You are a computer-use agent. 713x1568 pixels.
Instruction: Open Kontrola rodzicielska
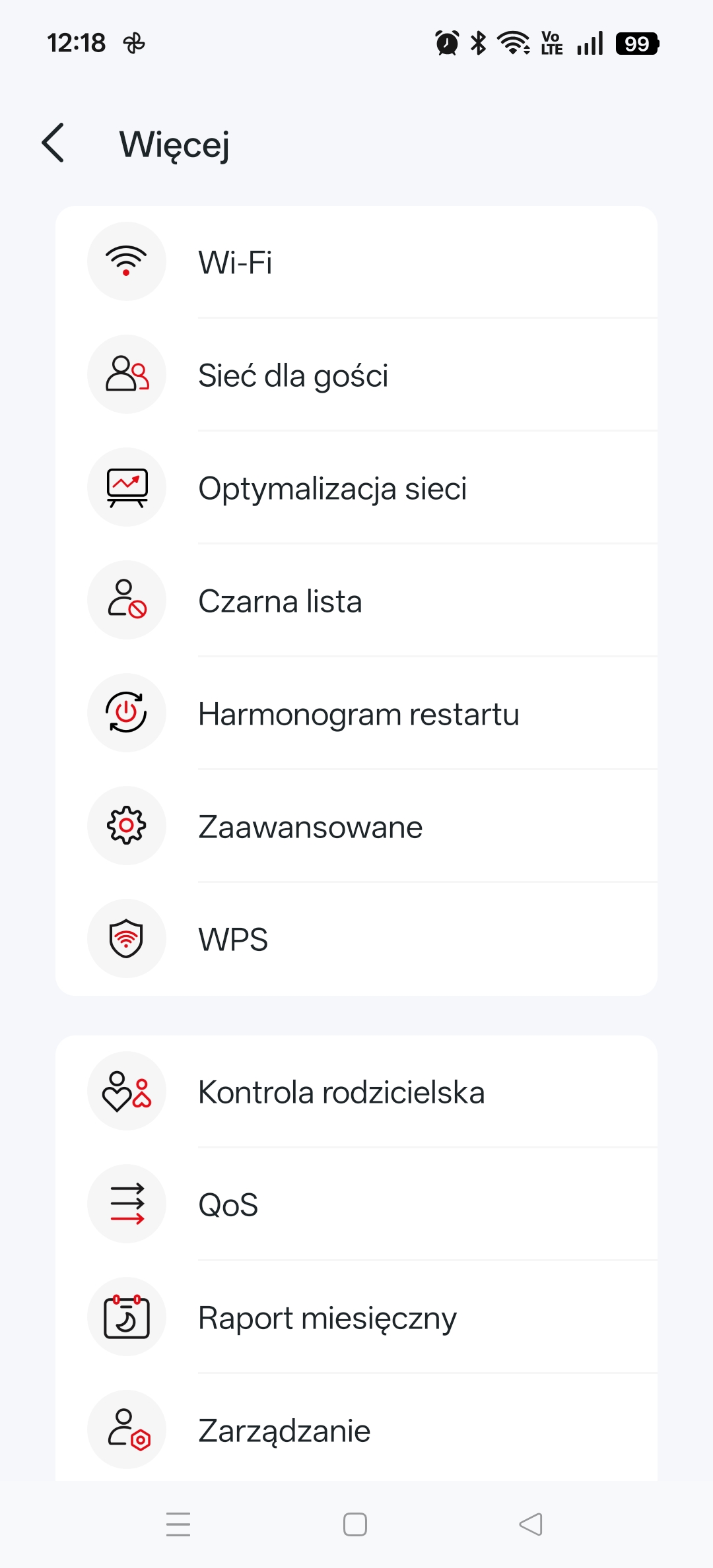(356, 1092)
